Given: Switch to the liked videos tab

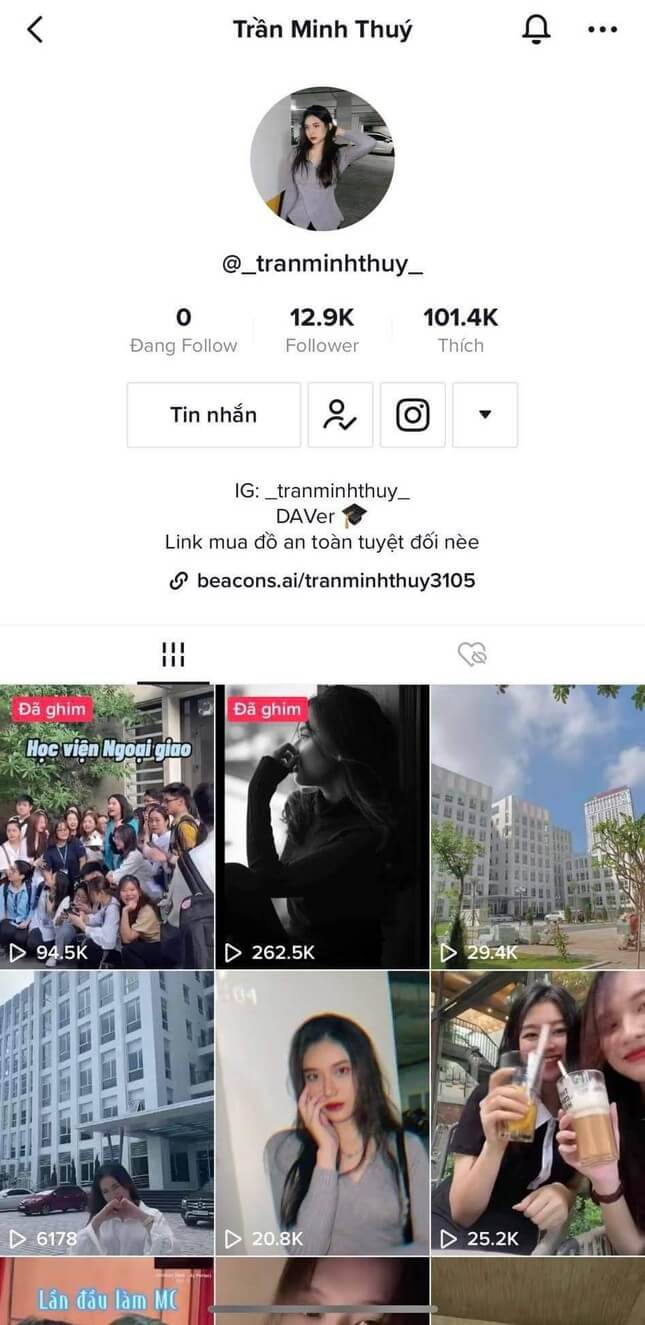Looking at the screenshot, I should point(472,655).
